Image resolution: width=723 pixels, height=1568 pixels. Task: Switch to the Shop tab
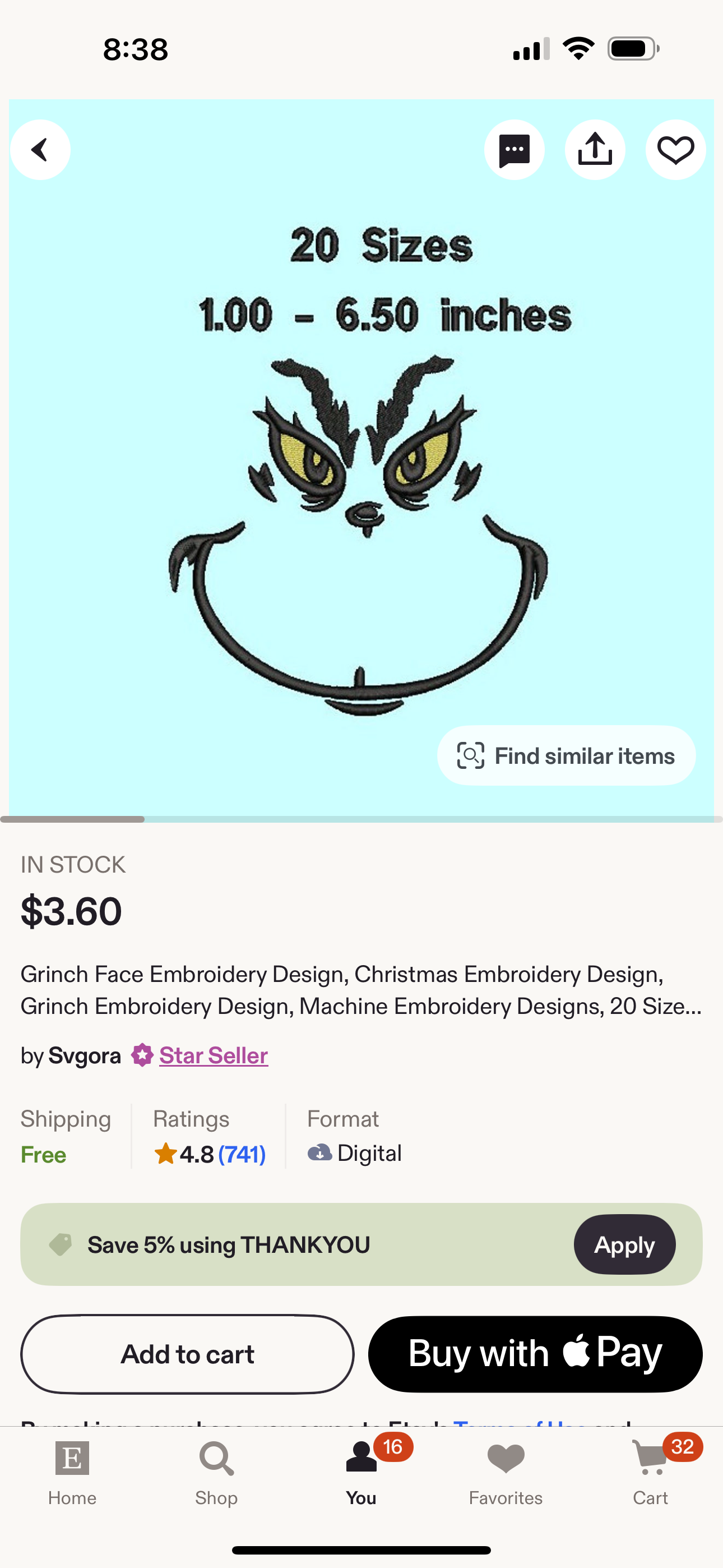216,1472
